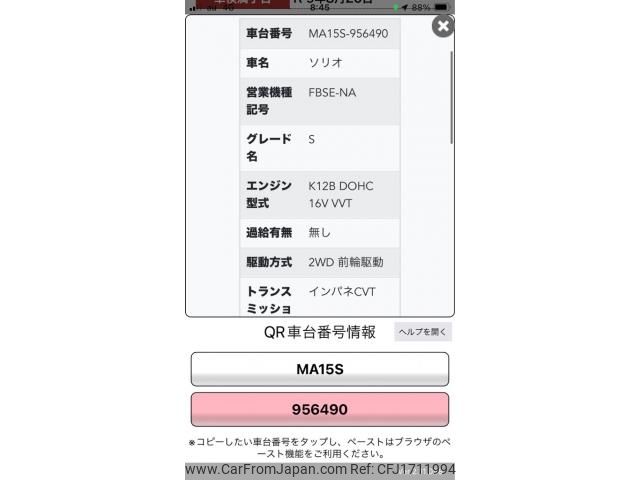Copy the 956490 chassis number

[320, 410]
